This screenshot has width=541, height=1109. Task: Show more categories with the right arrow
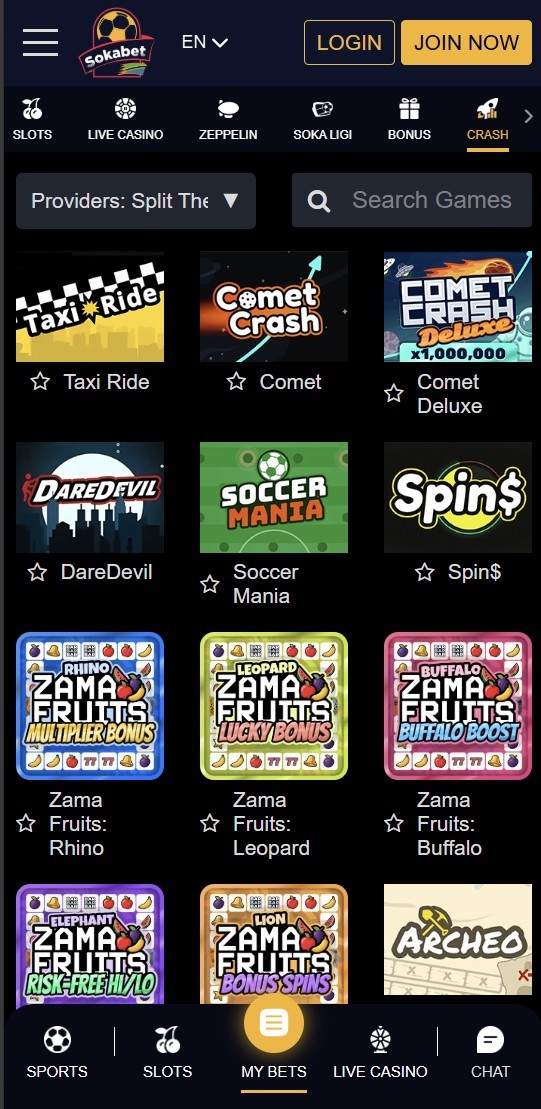click(x=528, y=117)
